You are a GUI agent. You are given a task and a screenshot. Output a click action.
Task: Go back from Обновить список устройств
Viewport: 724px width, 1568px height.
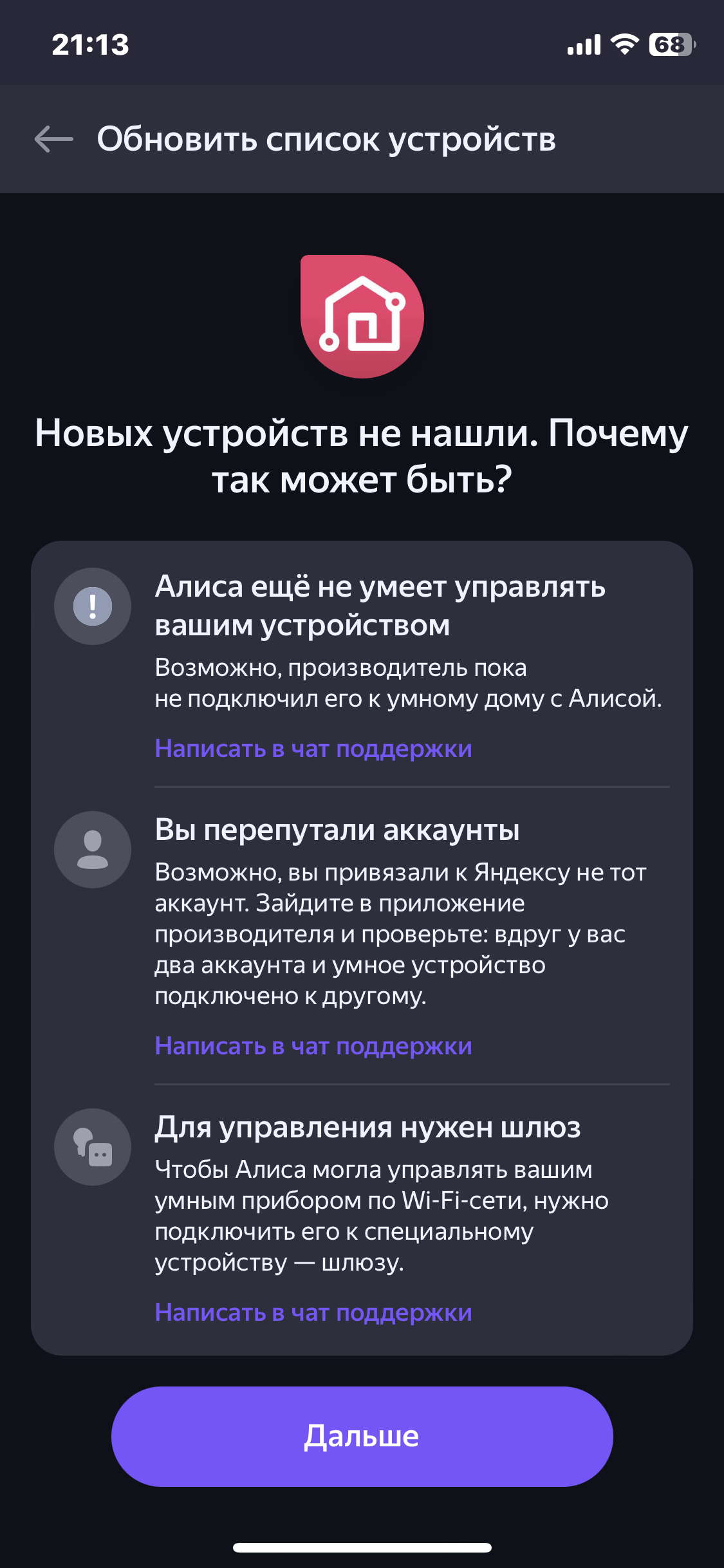[x=53, y=139]
